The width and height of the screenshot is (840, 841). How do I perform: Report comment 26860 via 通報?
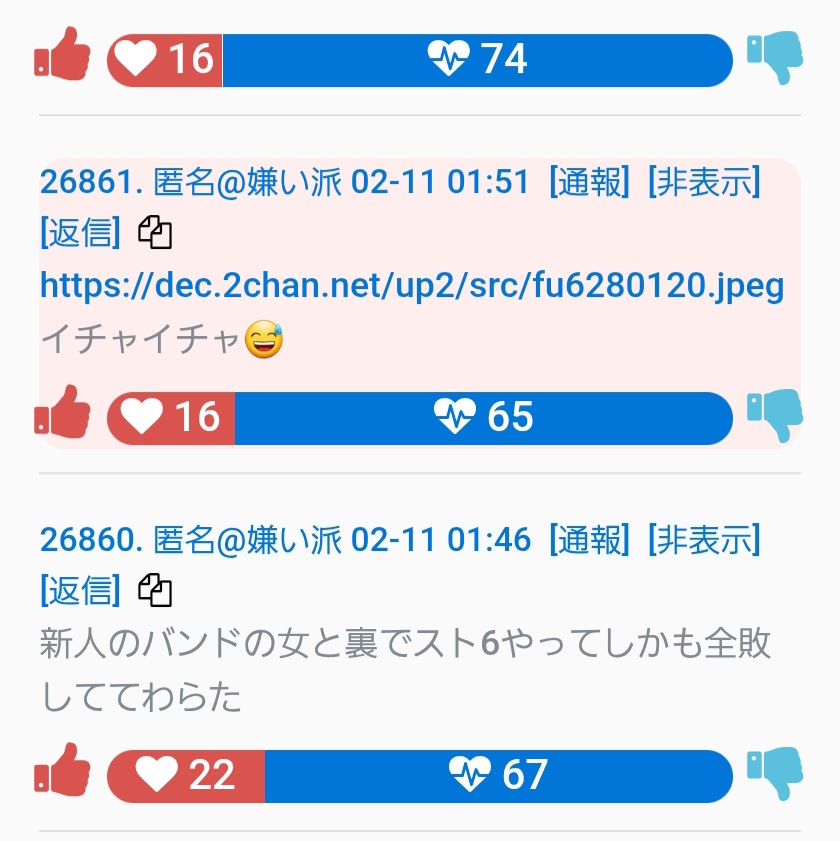click(590, 540)
